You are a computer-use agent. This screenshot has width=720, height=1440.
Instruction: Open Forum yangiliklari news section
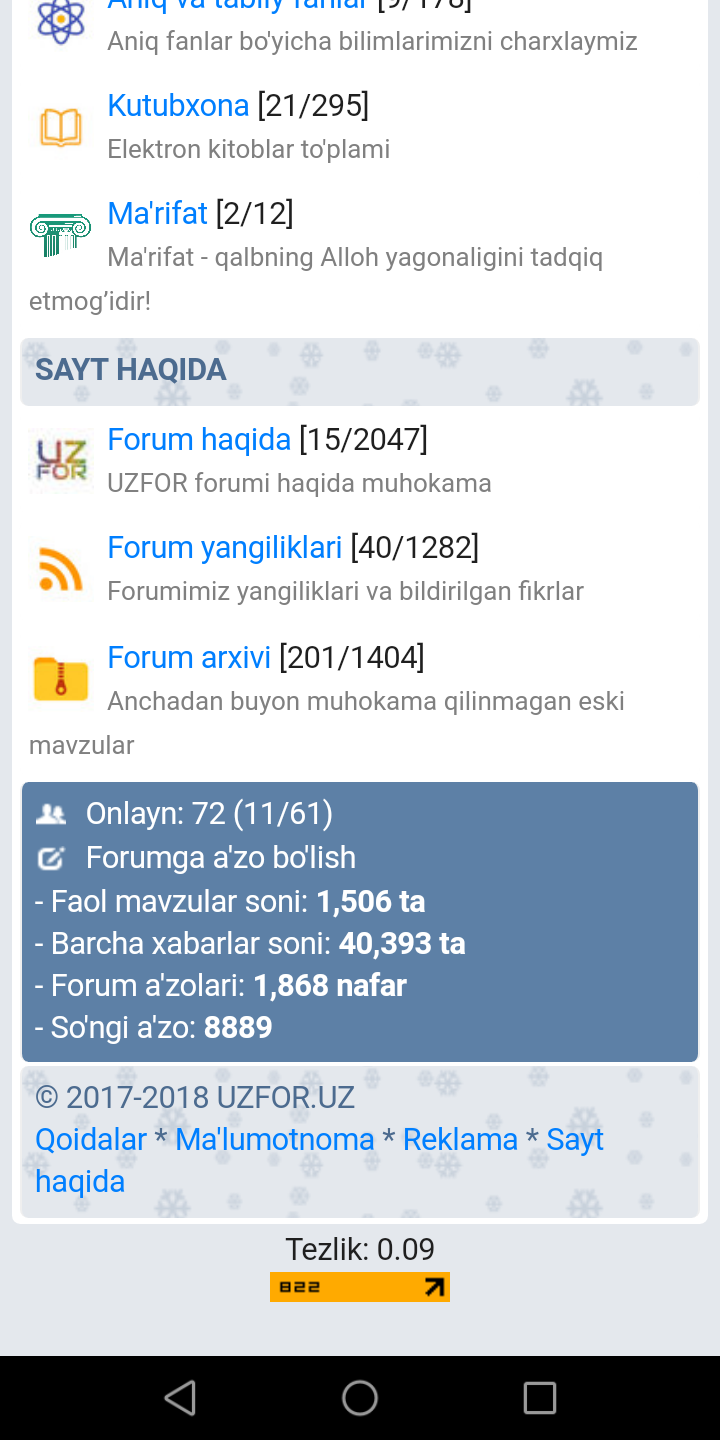pyautogui.click(x=224, y=547)
